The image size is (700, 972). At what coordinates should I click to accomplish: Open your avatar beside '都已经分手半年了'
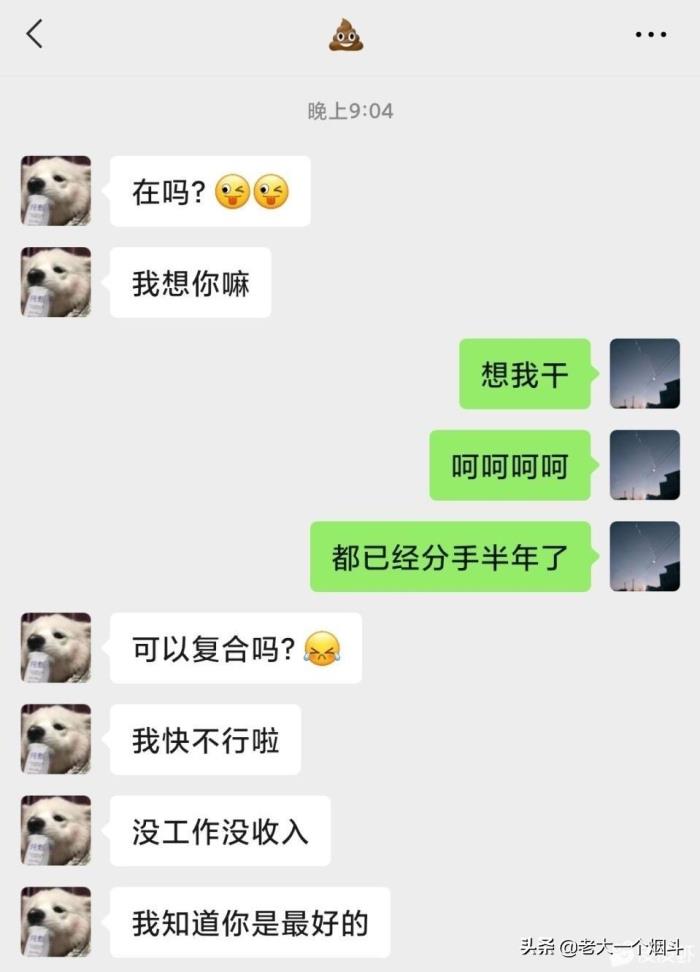pos(645,556)
